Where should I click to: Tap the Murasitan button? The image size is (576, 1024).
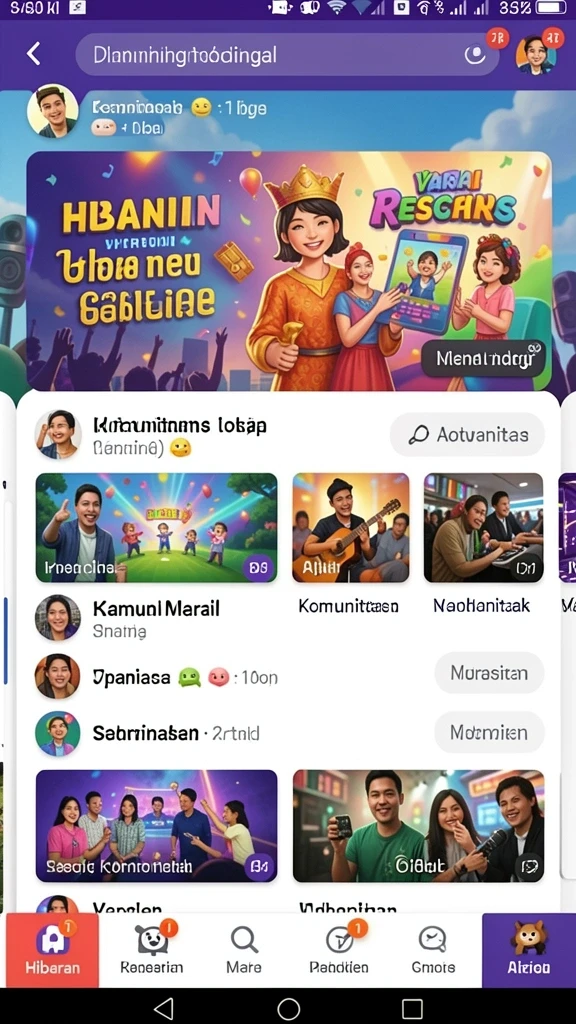(x=489, y=673)
